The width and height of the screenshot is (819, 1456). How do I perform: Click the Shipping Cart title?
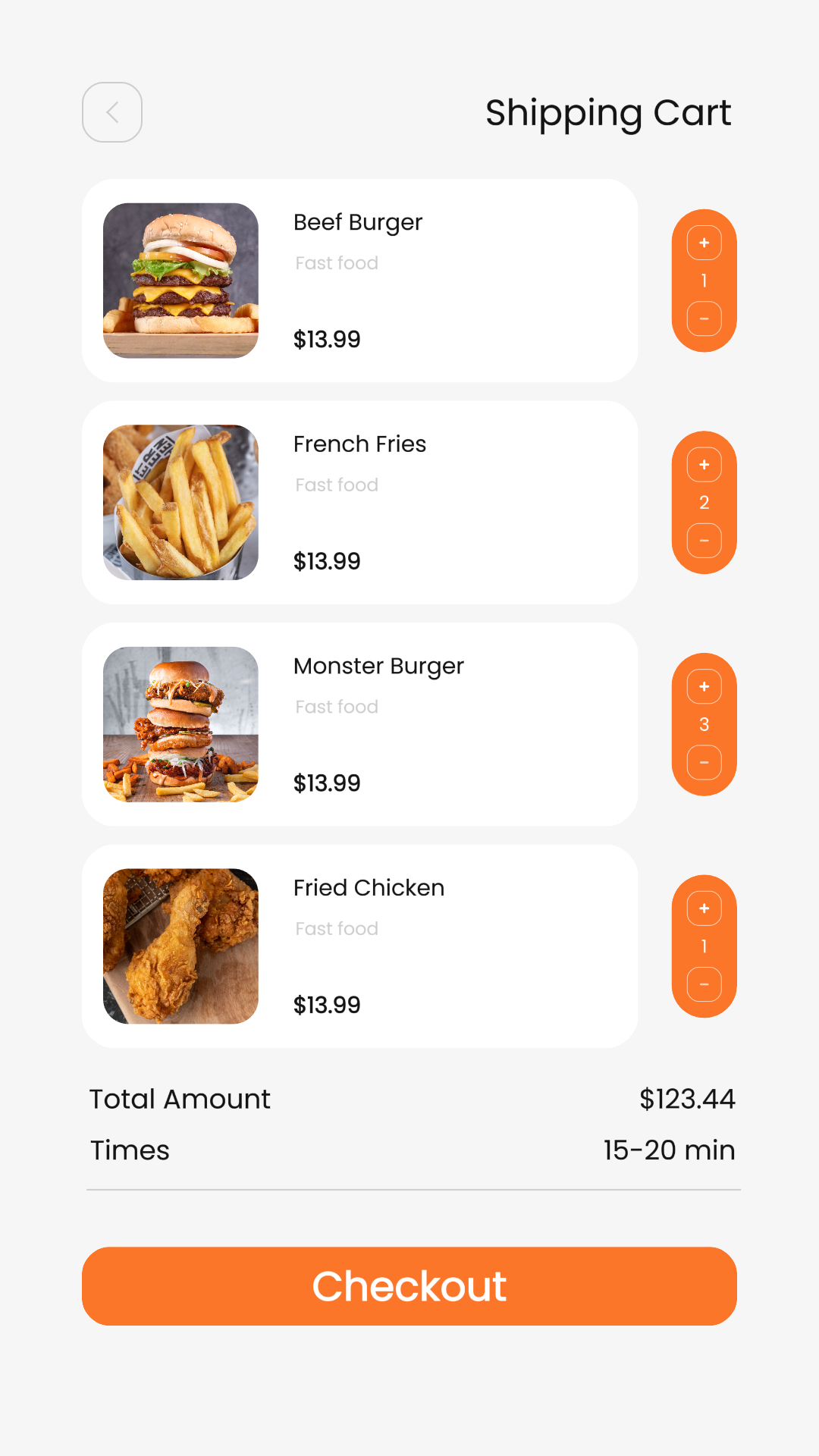(x=608, y=112)
